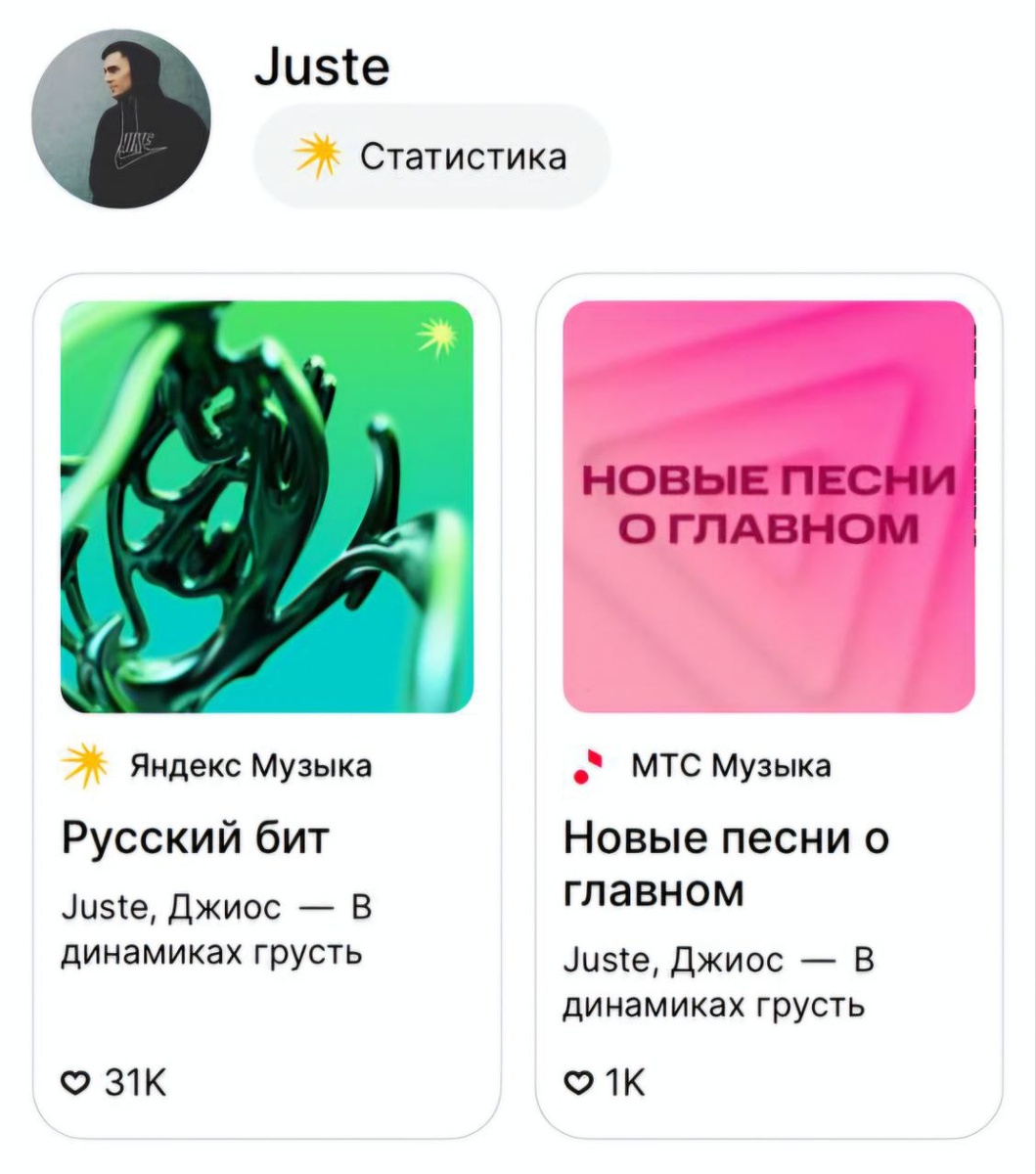The image size is (1036, 1174).
Task: Tap Juste's profile avatar
Action: point(121,118)
